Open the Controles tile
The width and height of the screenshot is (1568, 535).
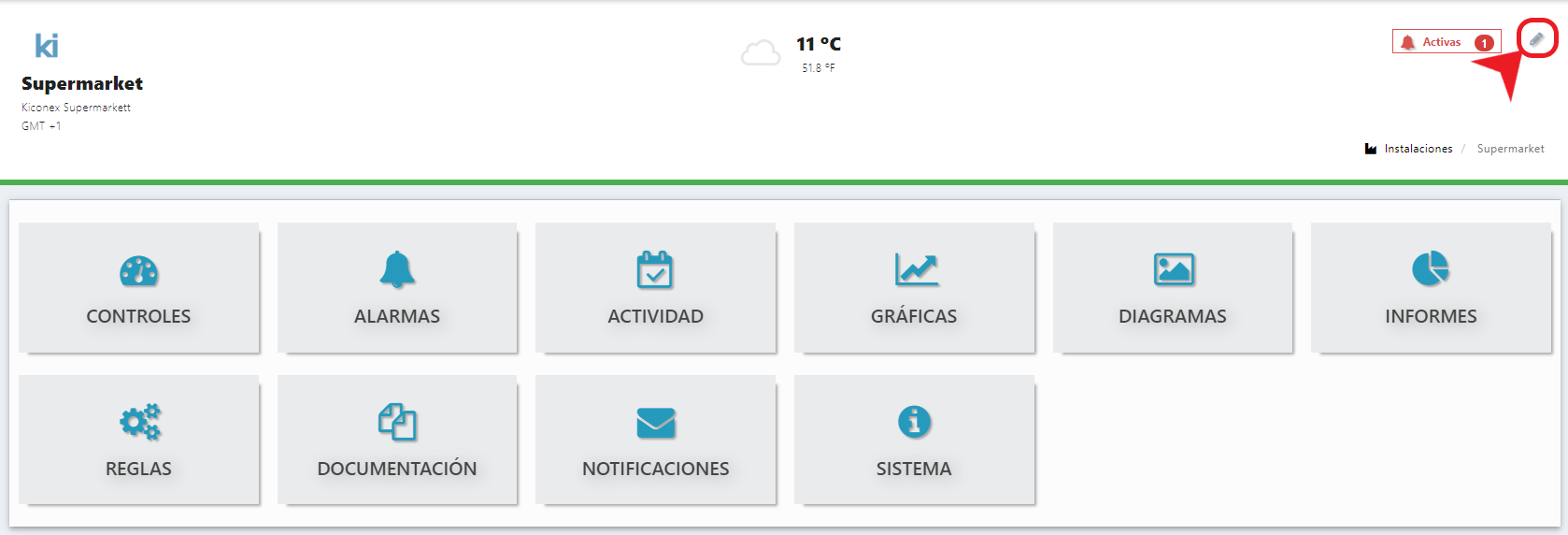(138, 288)
